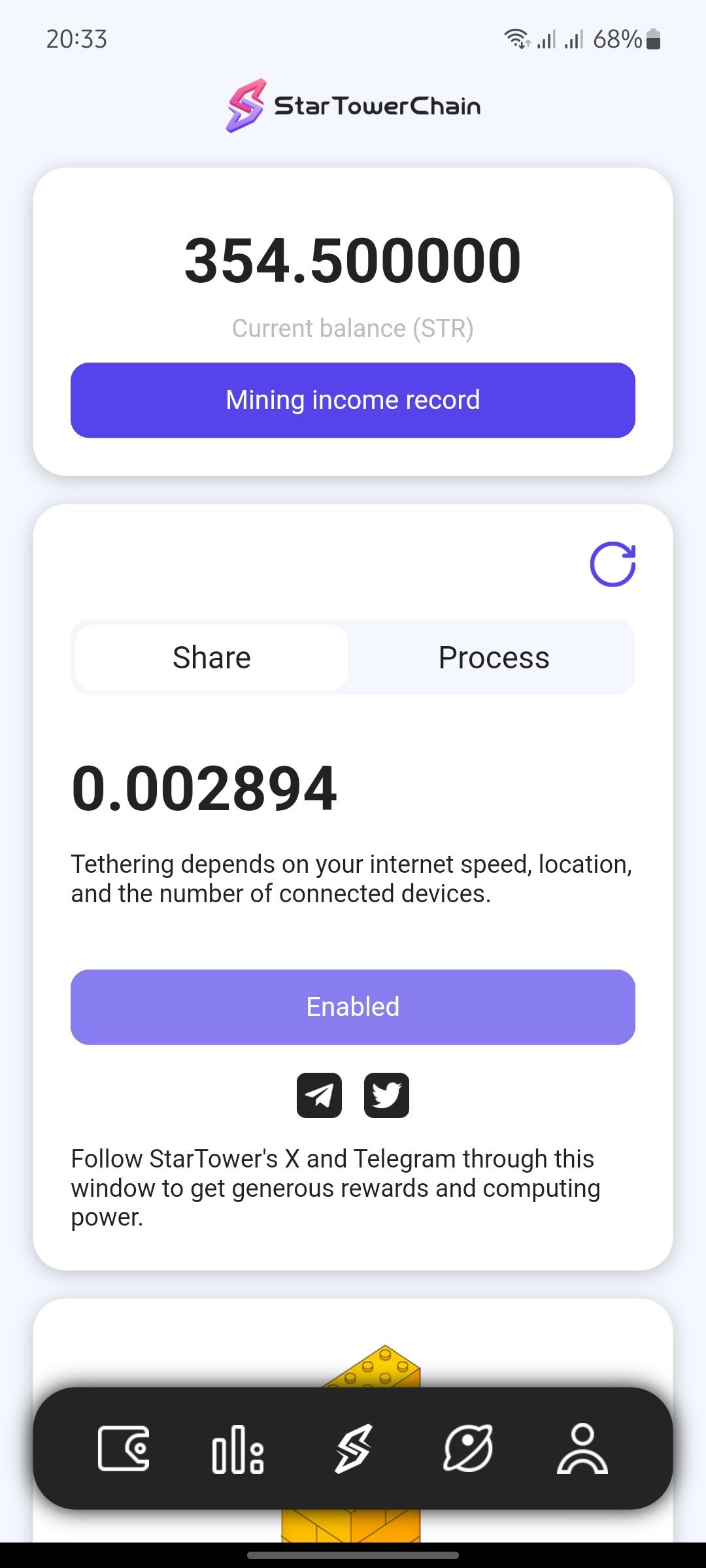This screenshot has height=1568, width=706.
Task: Tap the Enabled mining button
Action: coord(353,1007)
